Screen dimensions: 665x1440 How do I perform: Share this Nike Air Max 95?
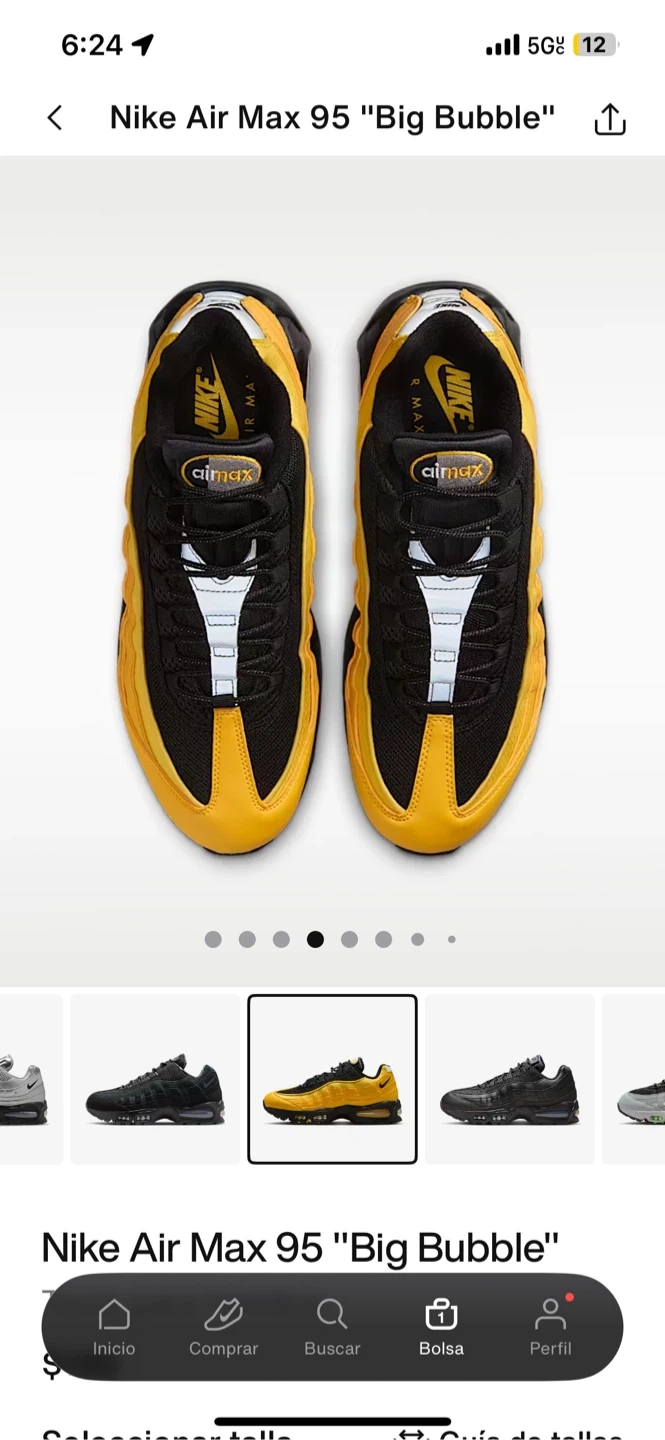tap(609, 119)
